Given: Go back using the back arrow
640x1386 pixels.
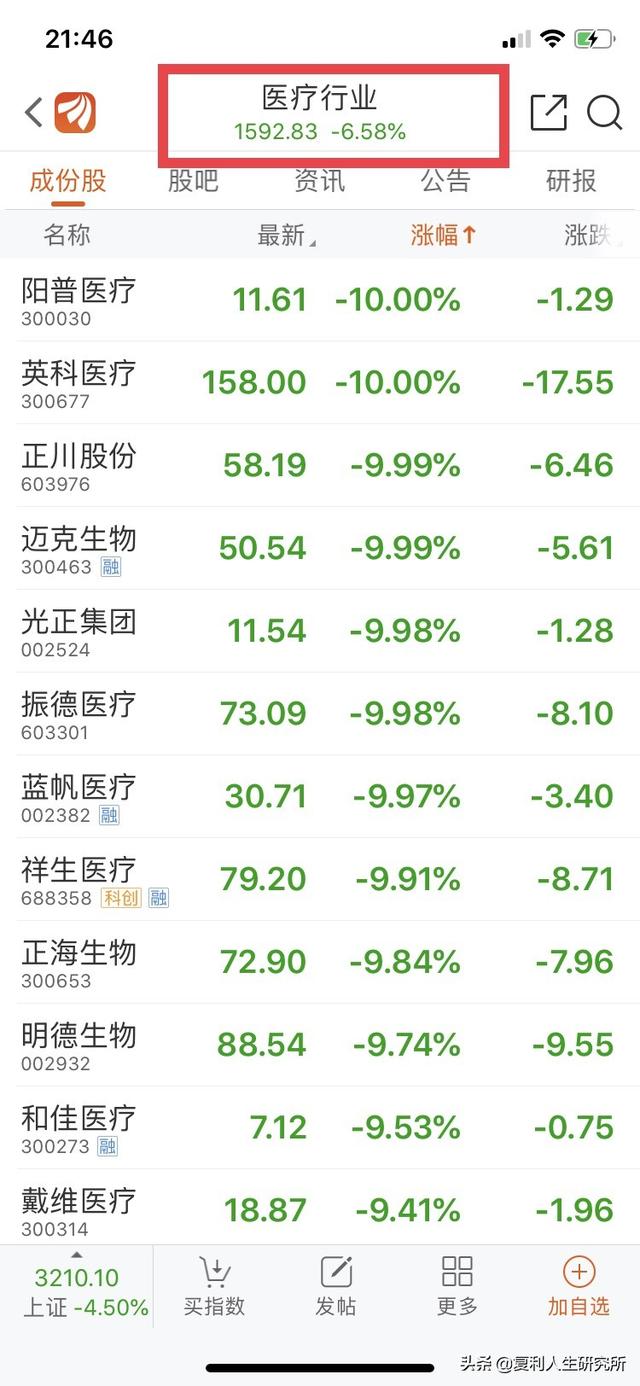Looking at the screenshot, I should 33,112.
